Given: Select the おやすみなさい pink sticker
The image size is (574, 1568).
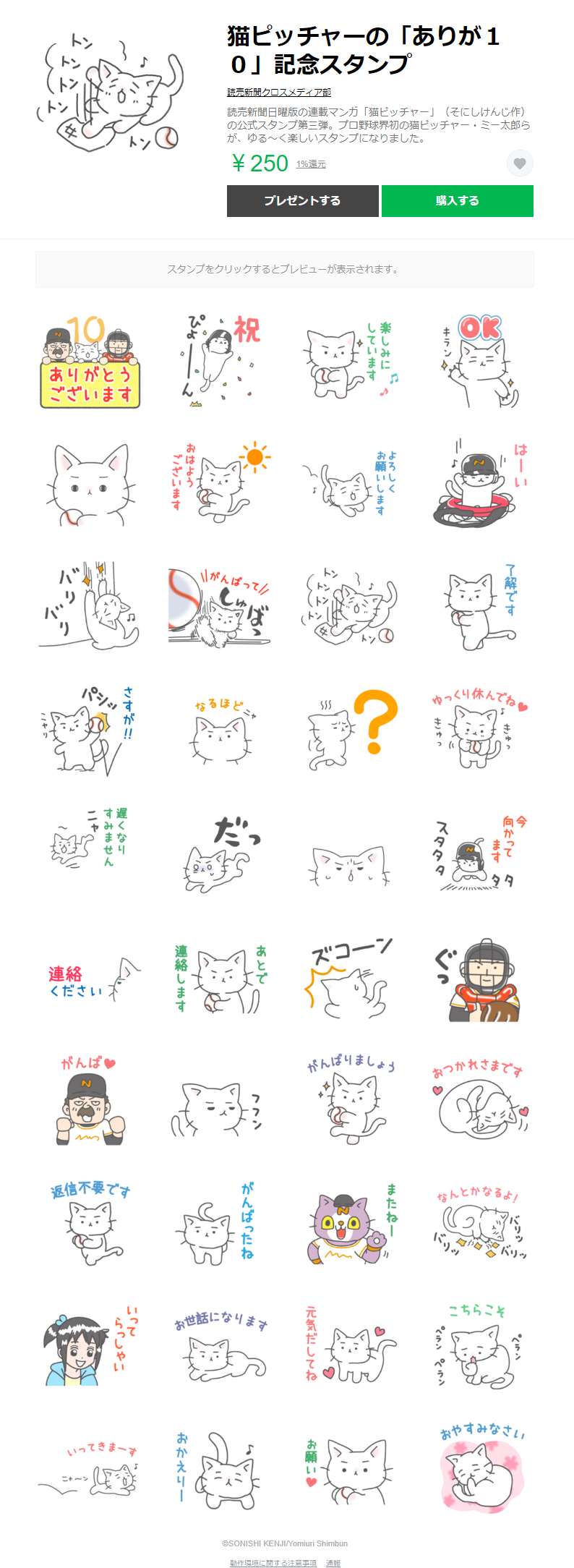Looking at the screenshot, I should click(480, 1470).
